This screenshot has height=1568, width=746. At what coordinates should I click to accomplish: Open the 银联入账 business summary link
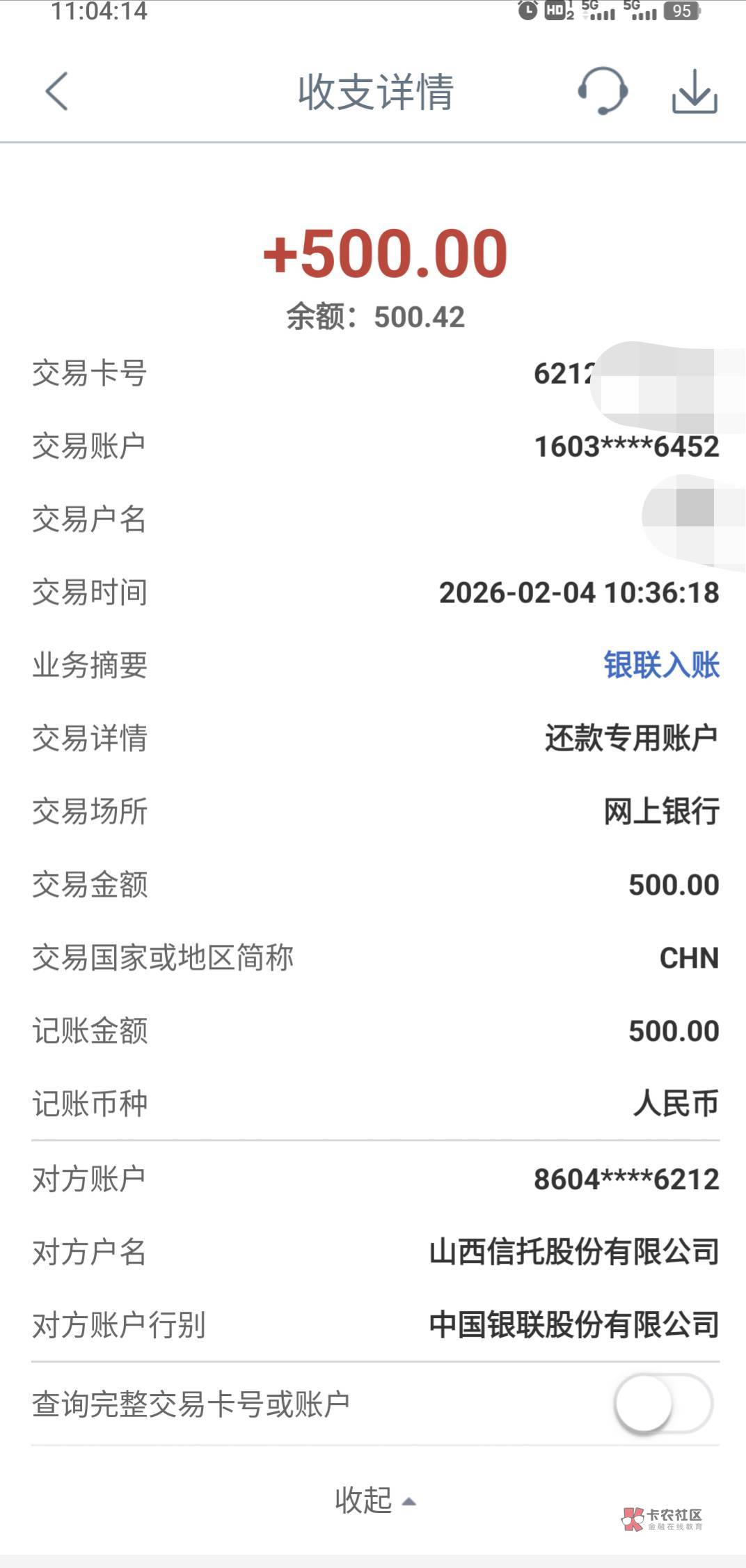(661, 665)
